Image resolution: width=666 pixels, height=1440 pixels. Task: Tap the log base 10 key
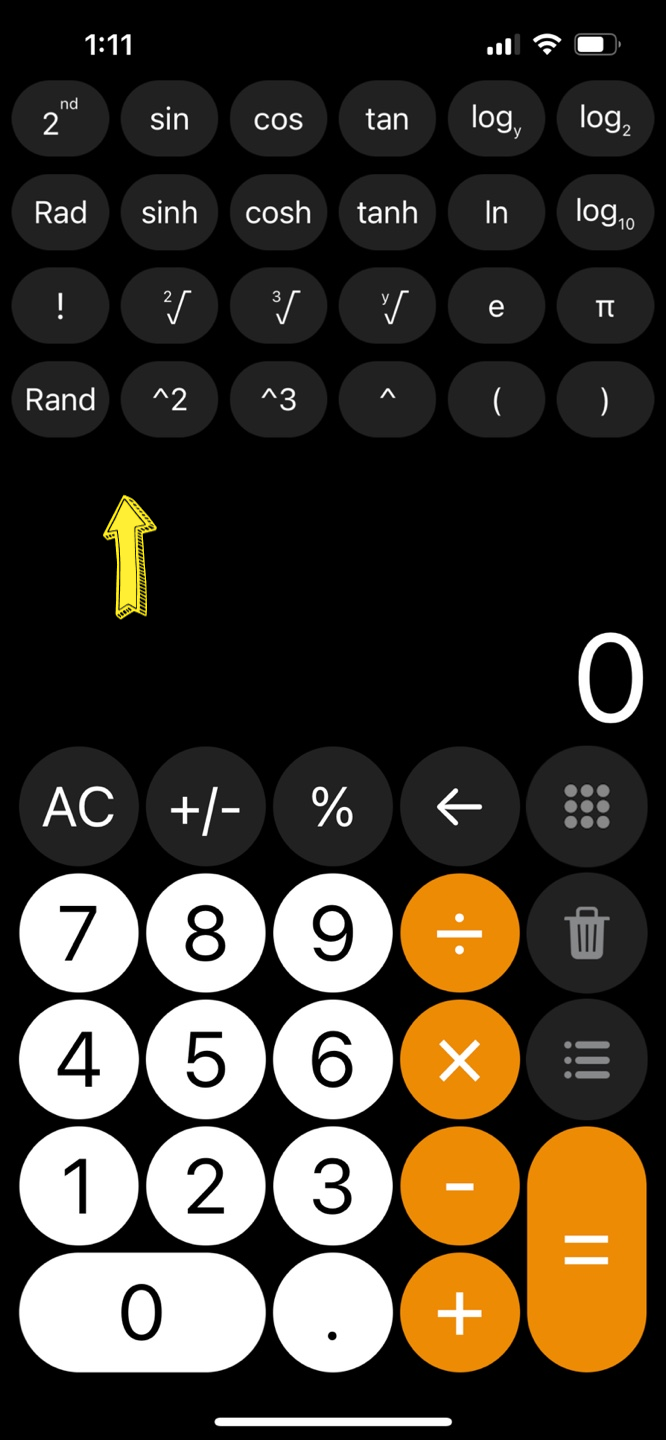pyautogui.click(x=605, y=212)
